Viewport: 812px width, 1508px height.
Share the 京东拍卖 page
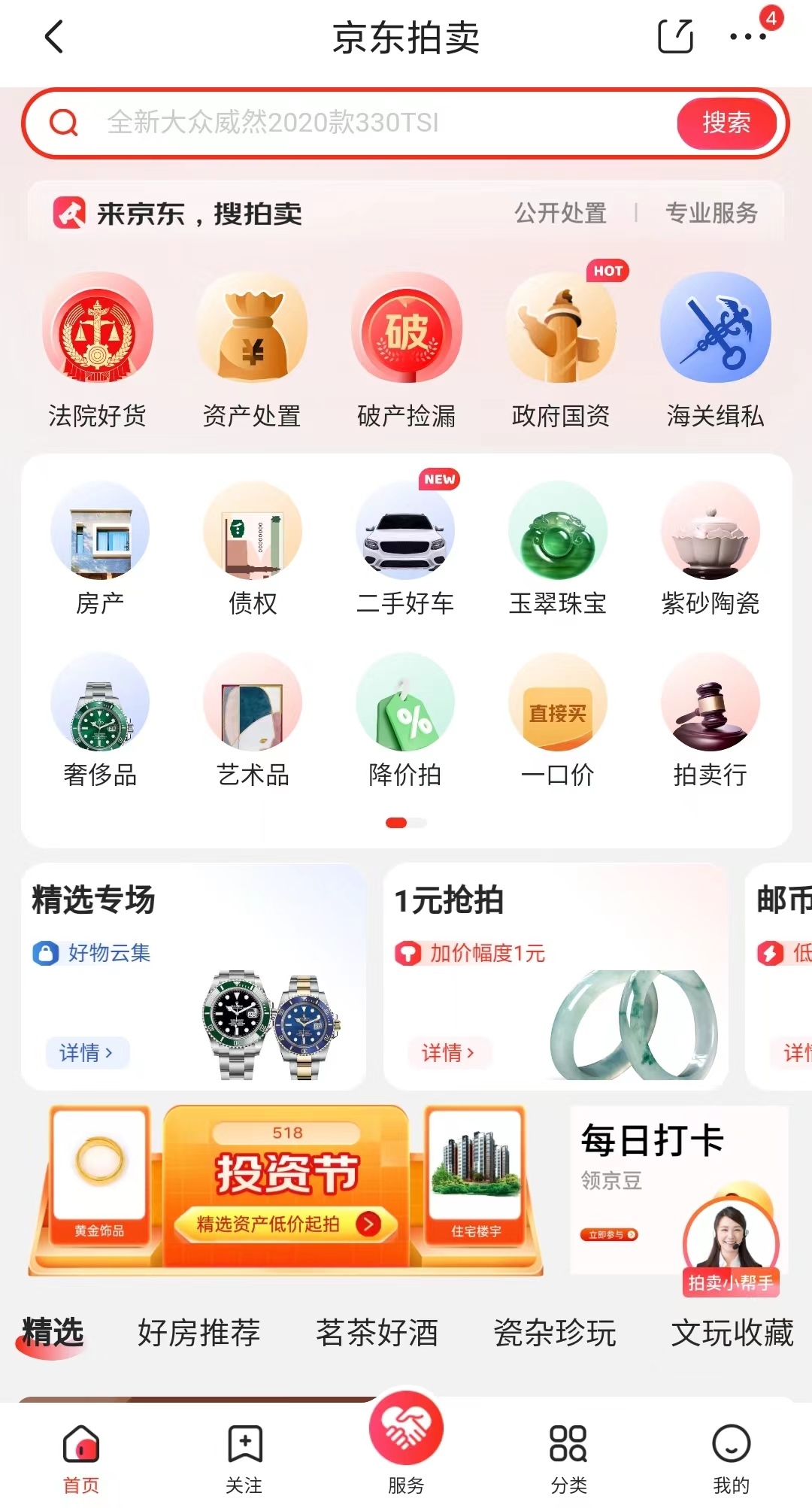[x=674, y=37]
